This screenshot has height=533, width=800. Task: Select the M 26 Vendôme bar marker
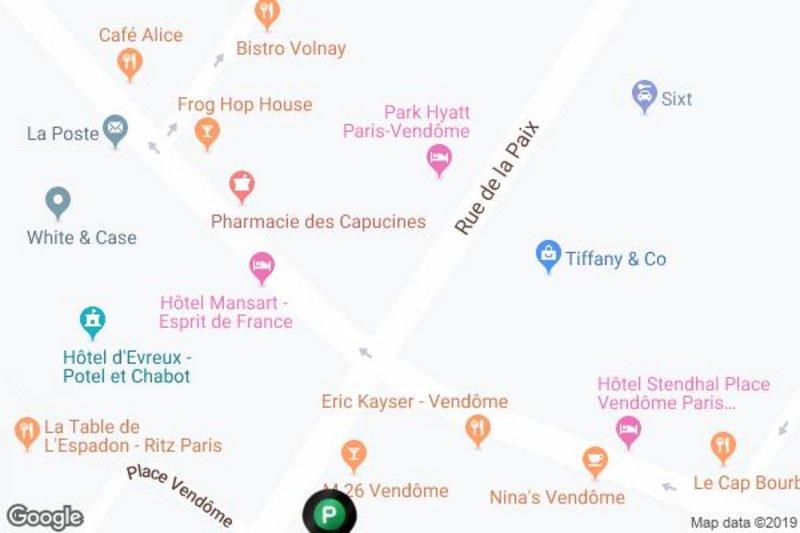(352, 456)
